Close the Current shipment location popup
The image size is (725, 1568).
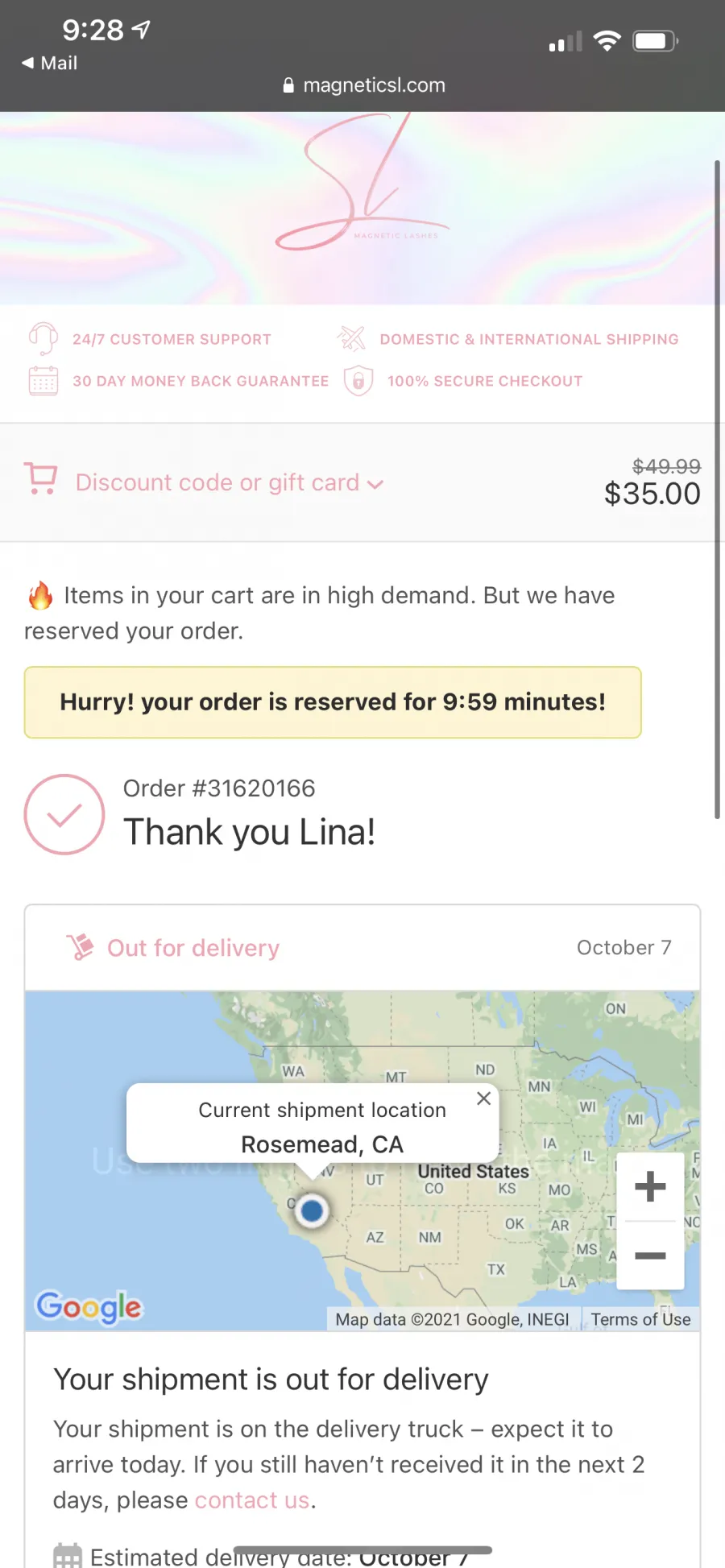[x=483, y=1098]
